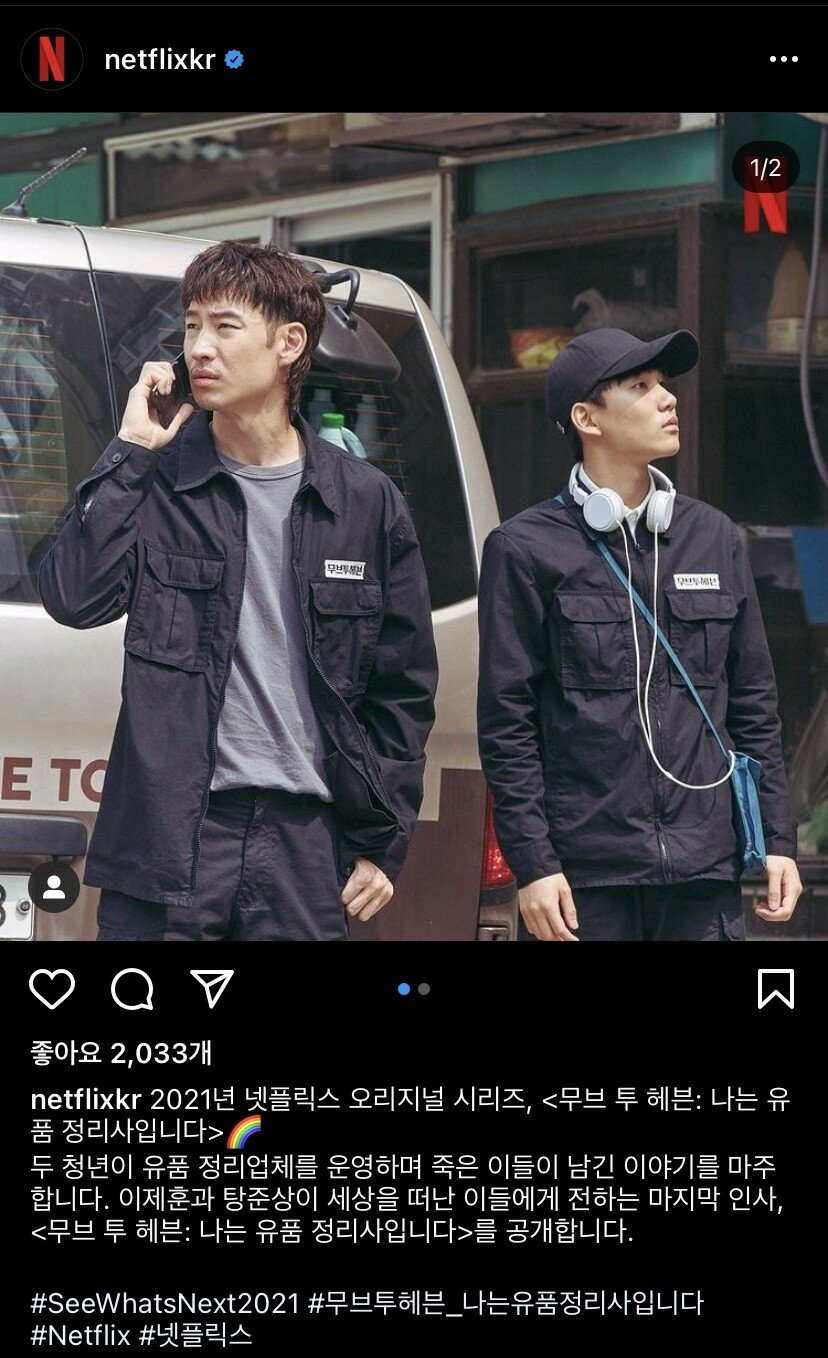Open the #SeeWhatsNext2021 hashtag
The height and width of the screenshot is (1358, 828).
tap(165, 1303)
